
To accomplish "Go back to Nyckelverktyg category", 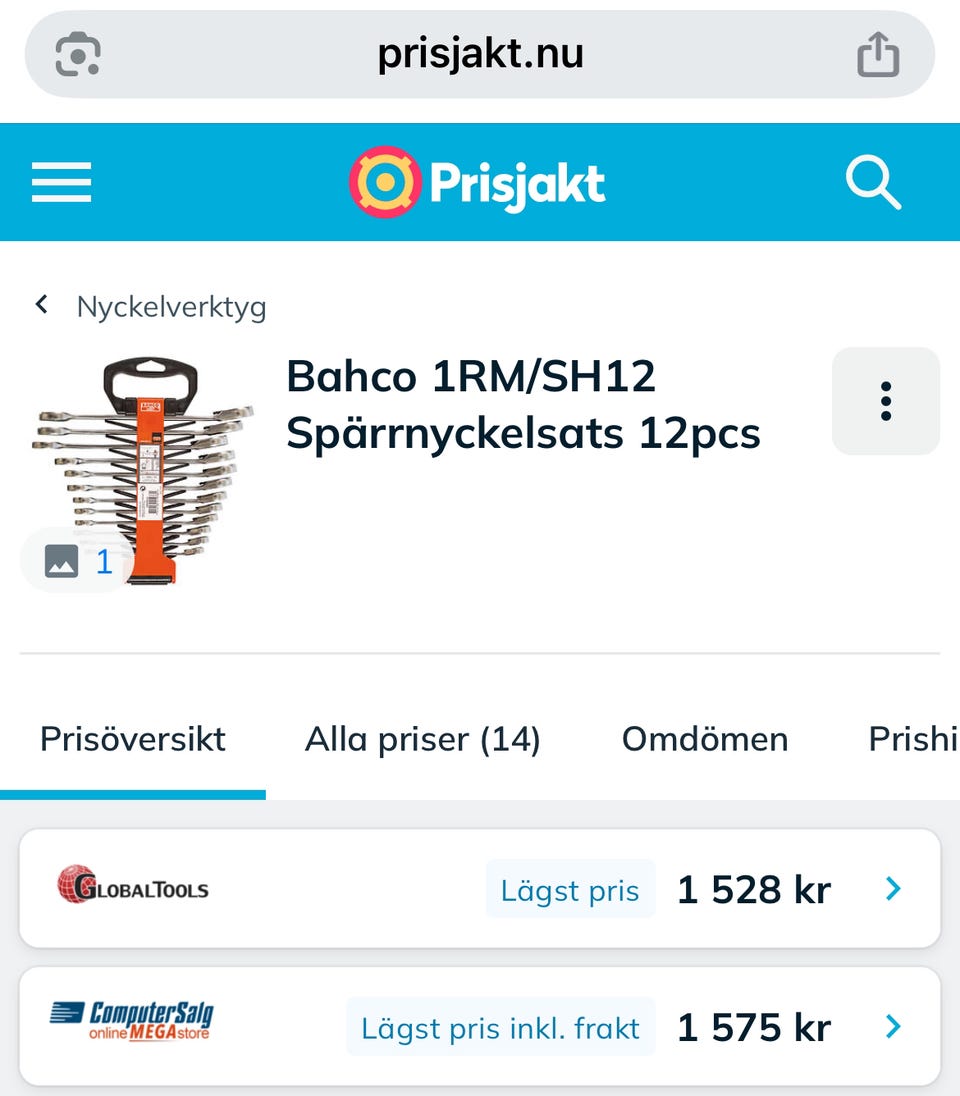I will [x=150, y=306].
